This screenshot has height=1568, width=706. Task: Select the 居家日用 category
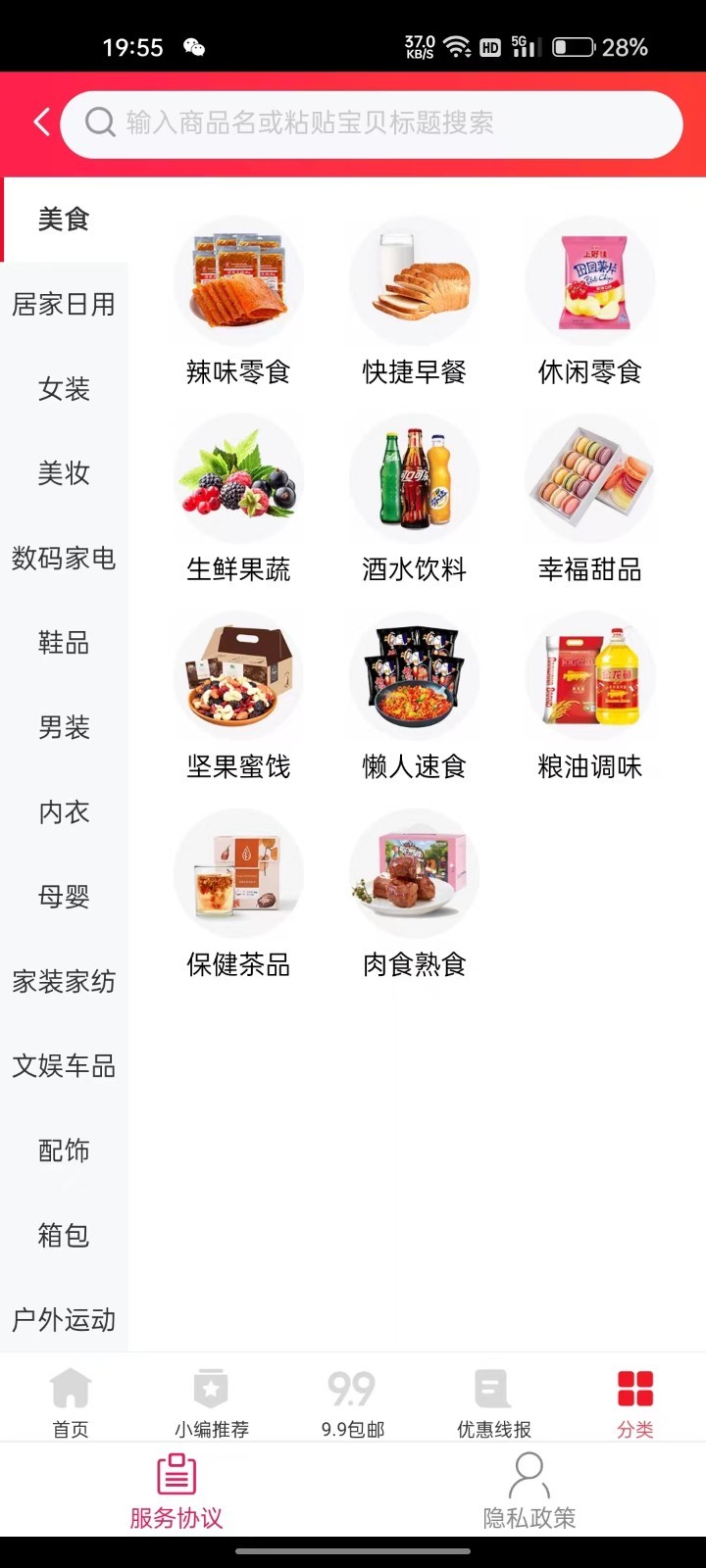click(64, 305)
